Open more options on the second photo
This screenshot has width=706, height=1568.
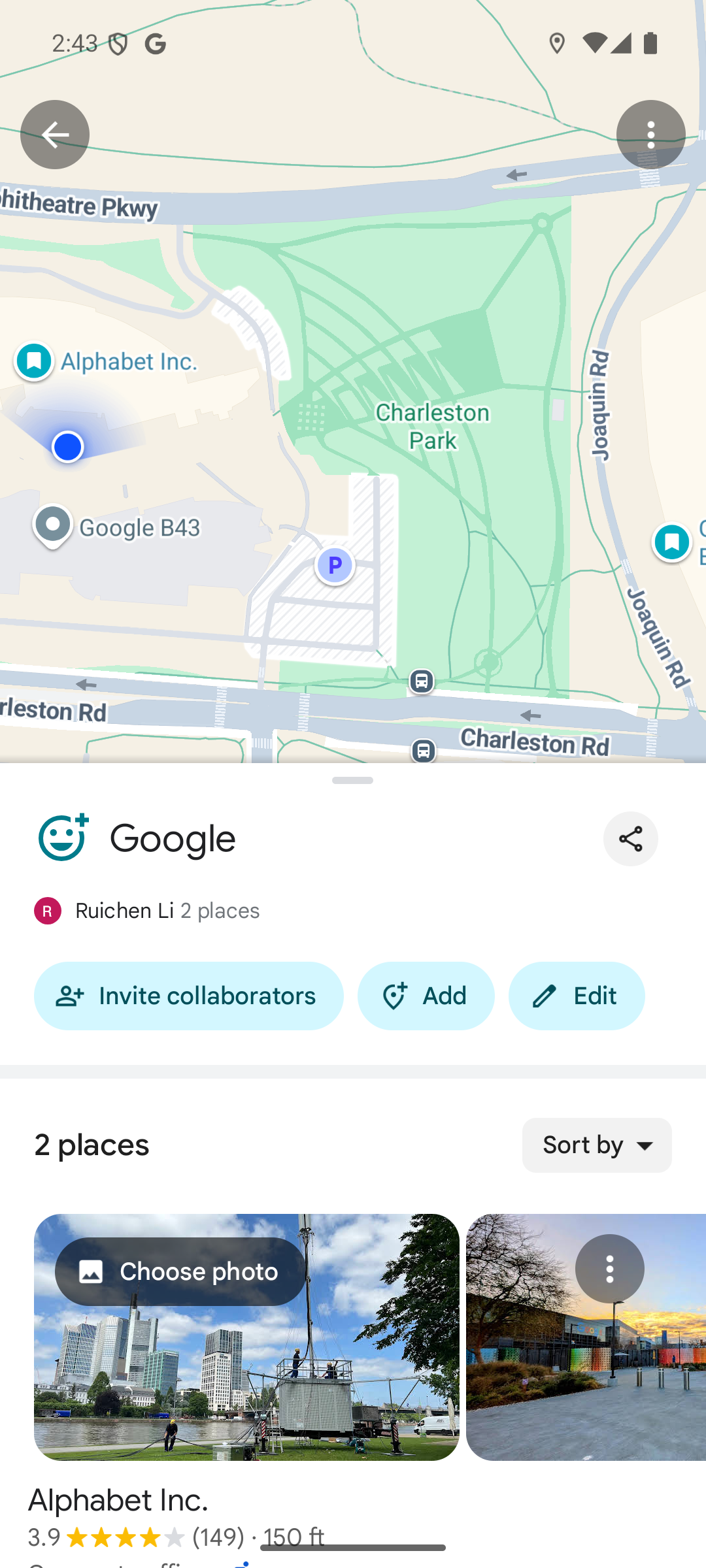click(x=609, y=1269)
